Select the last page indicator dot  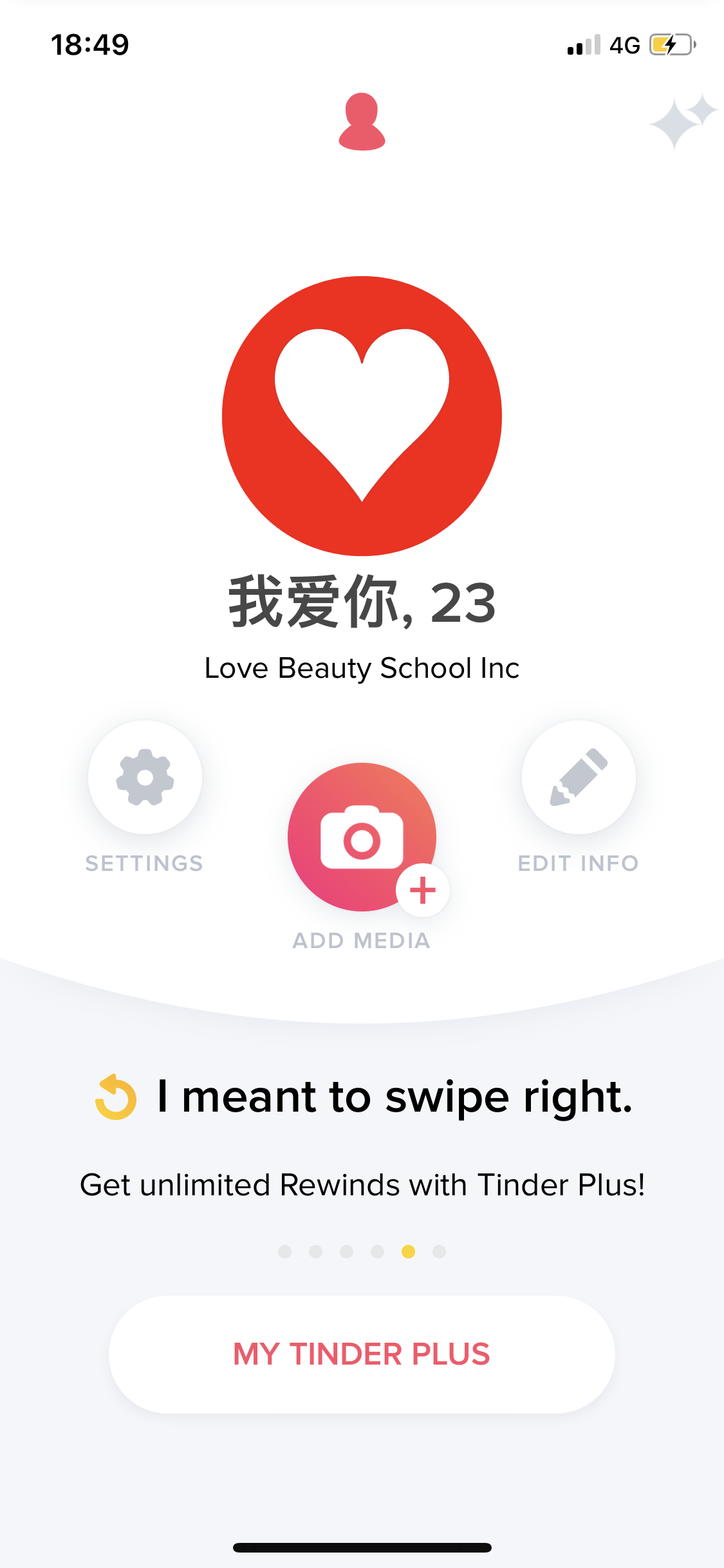point(439,1251)
